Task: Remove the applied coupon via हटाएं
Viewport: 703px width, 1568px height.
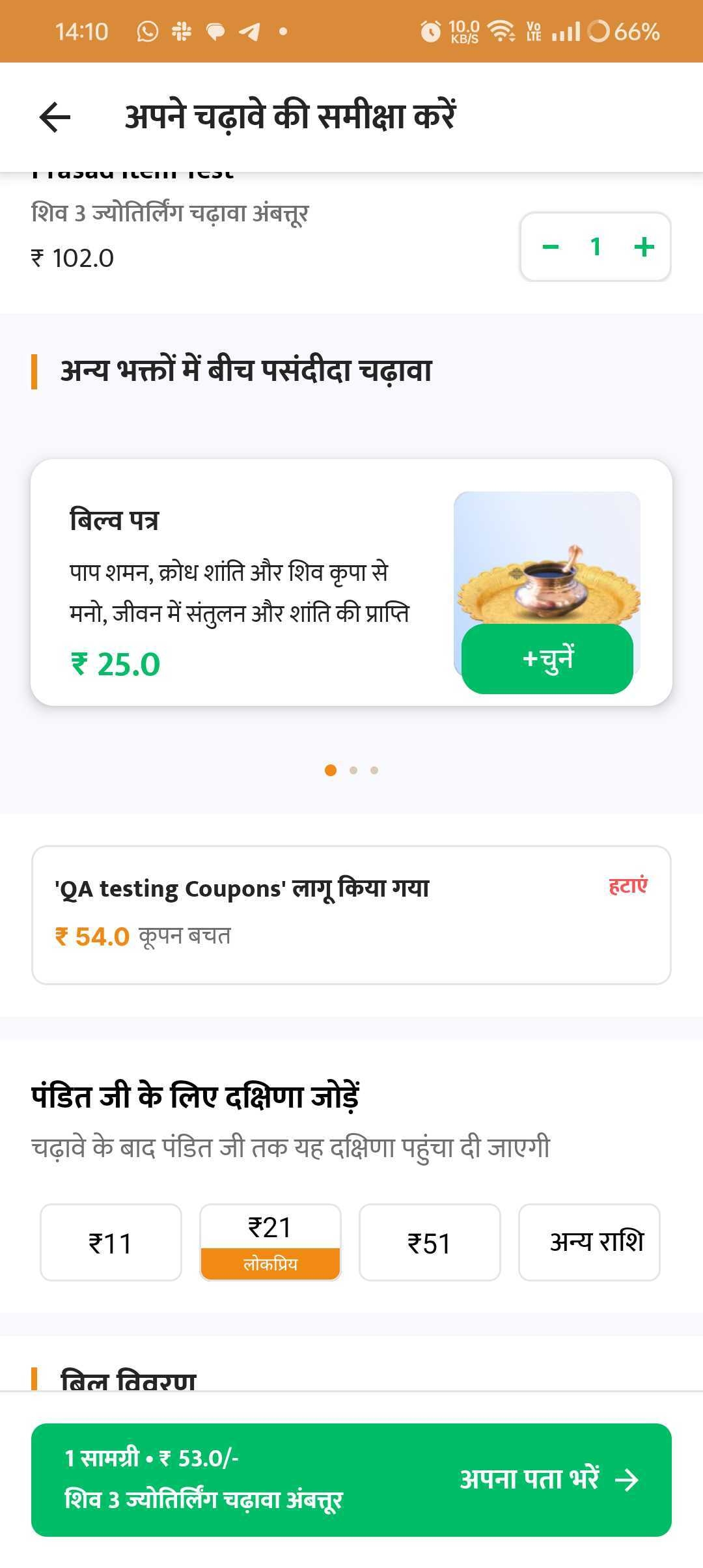Action: (627, 886)
